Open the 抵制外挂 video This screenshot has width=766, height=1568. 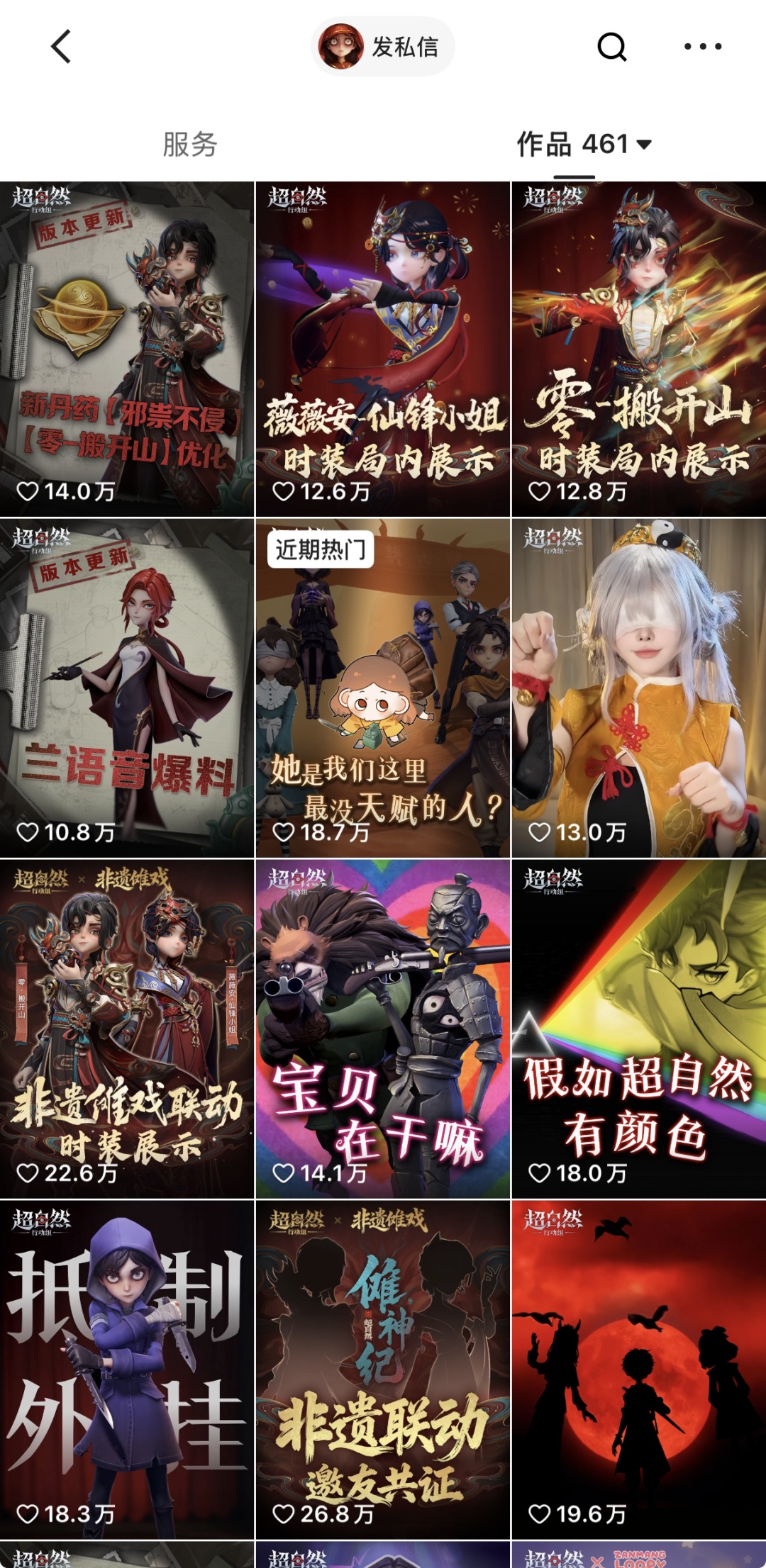[x=127, y=1368]
